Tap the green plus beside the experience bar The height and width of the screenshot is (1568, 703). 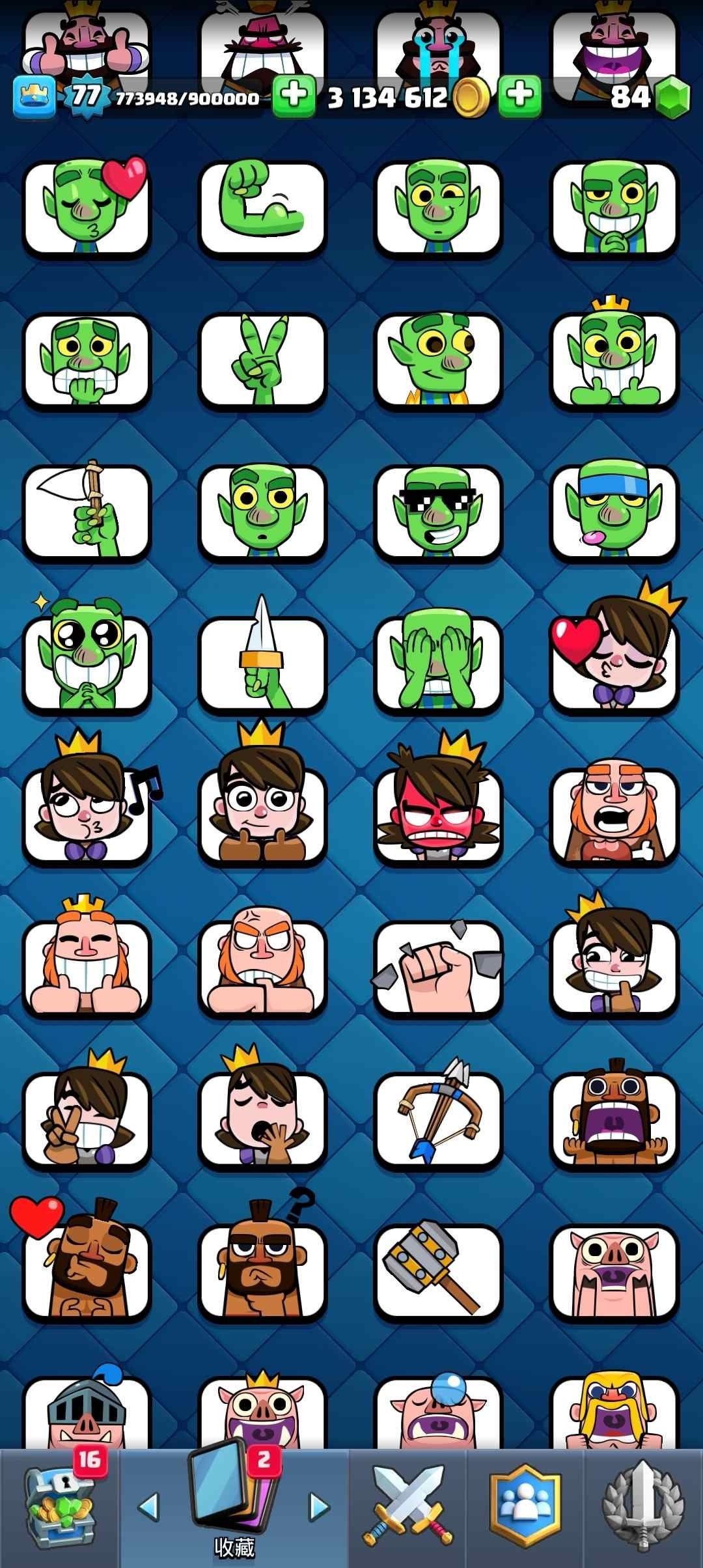click(x=294, y=97)
